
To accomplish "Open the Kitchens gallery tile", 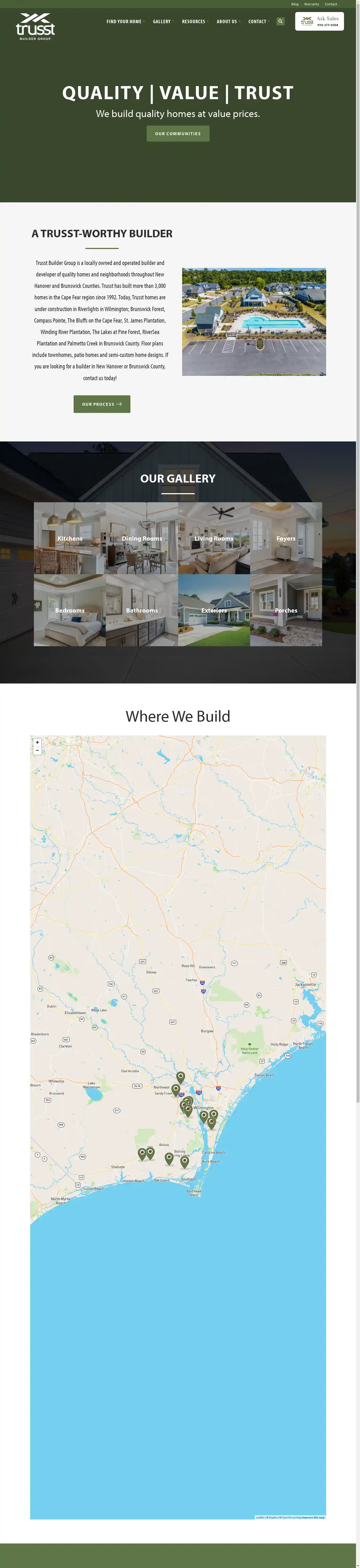I will [x=70, y=538].
